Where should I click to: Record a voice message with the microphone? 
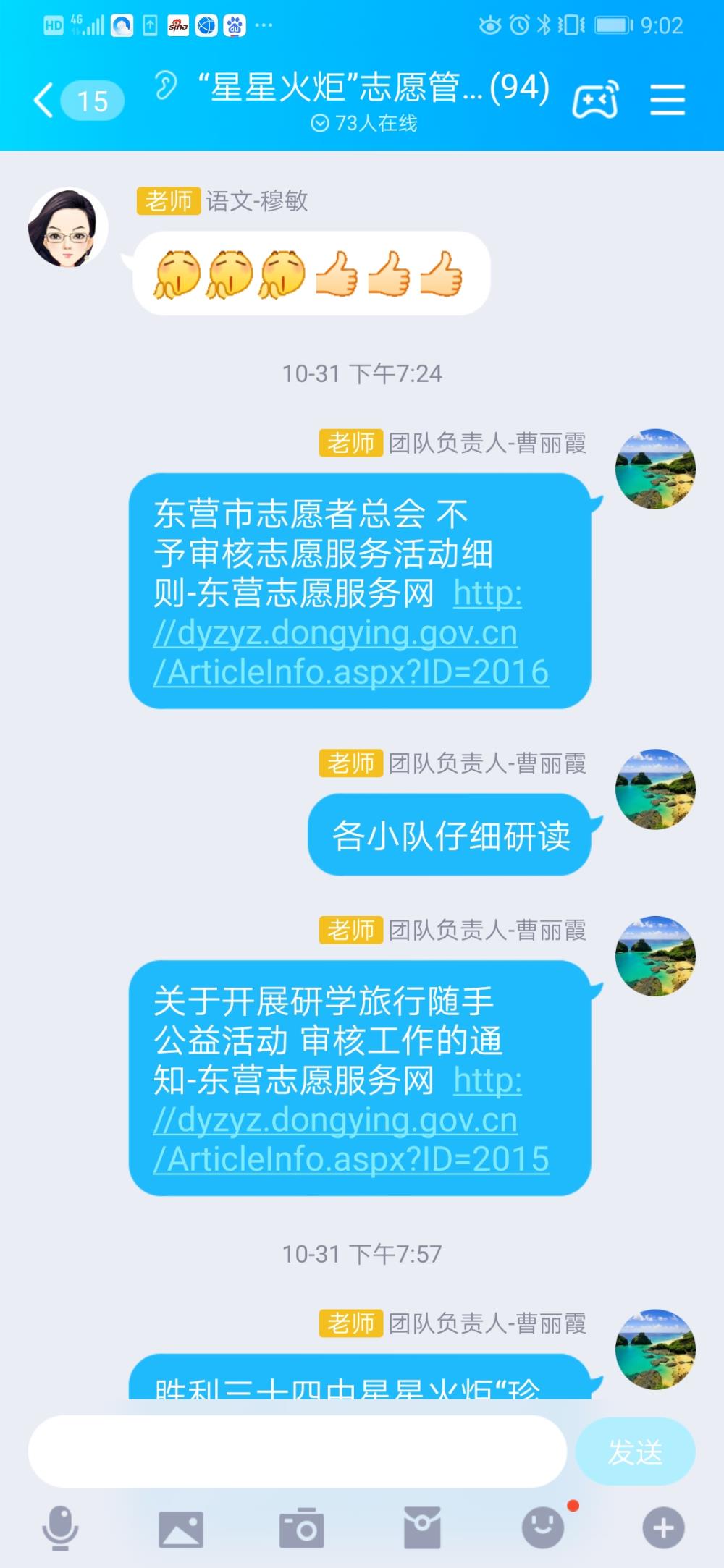pos(60,1528)
